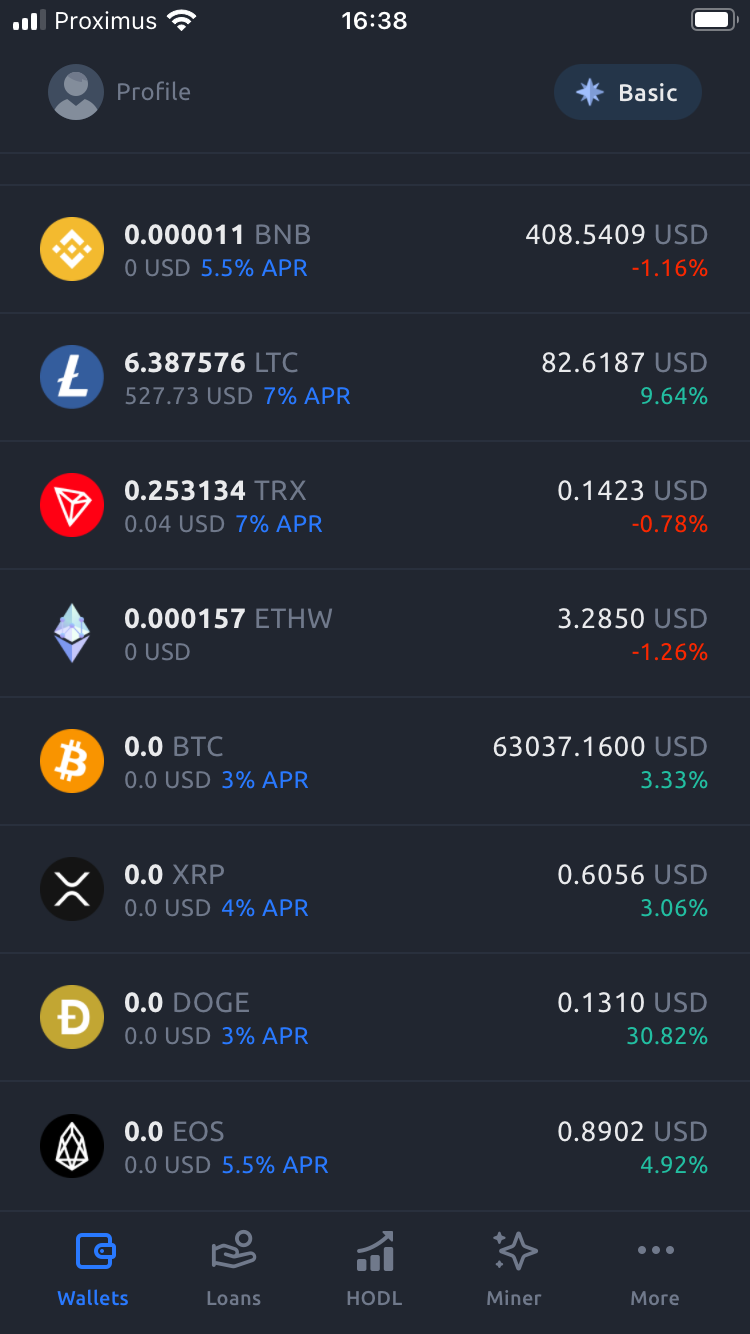Open the DOGE wallet
The width and height of the screenshot is (750, 1334).
pos(375,1017)
